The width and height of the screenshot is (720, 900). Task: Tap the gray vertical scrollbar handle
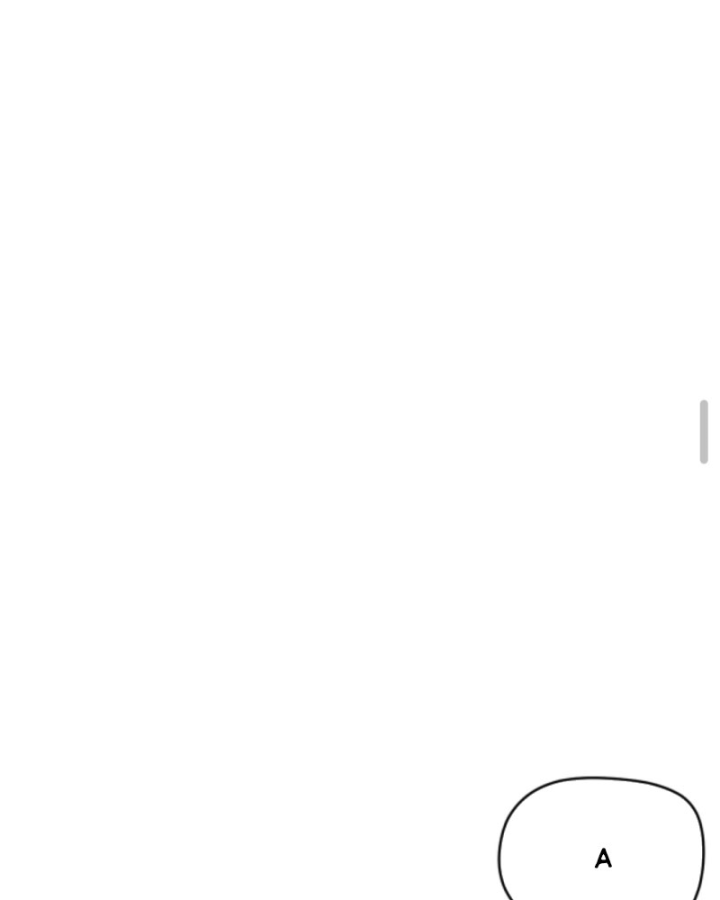[x=704, y=432]
